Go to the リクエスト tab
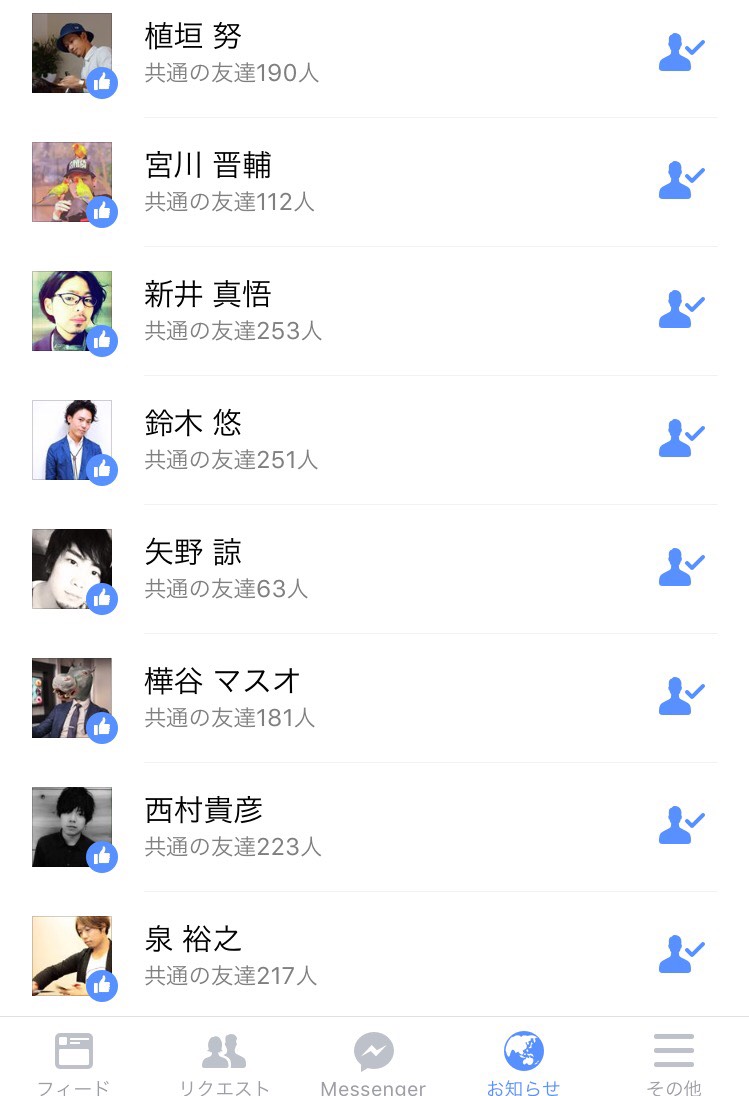The image size is (749, 1096). coord(224,1062)
